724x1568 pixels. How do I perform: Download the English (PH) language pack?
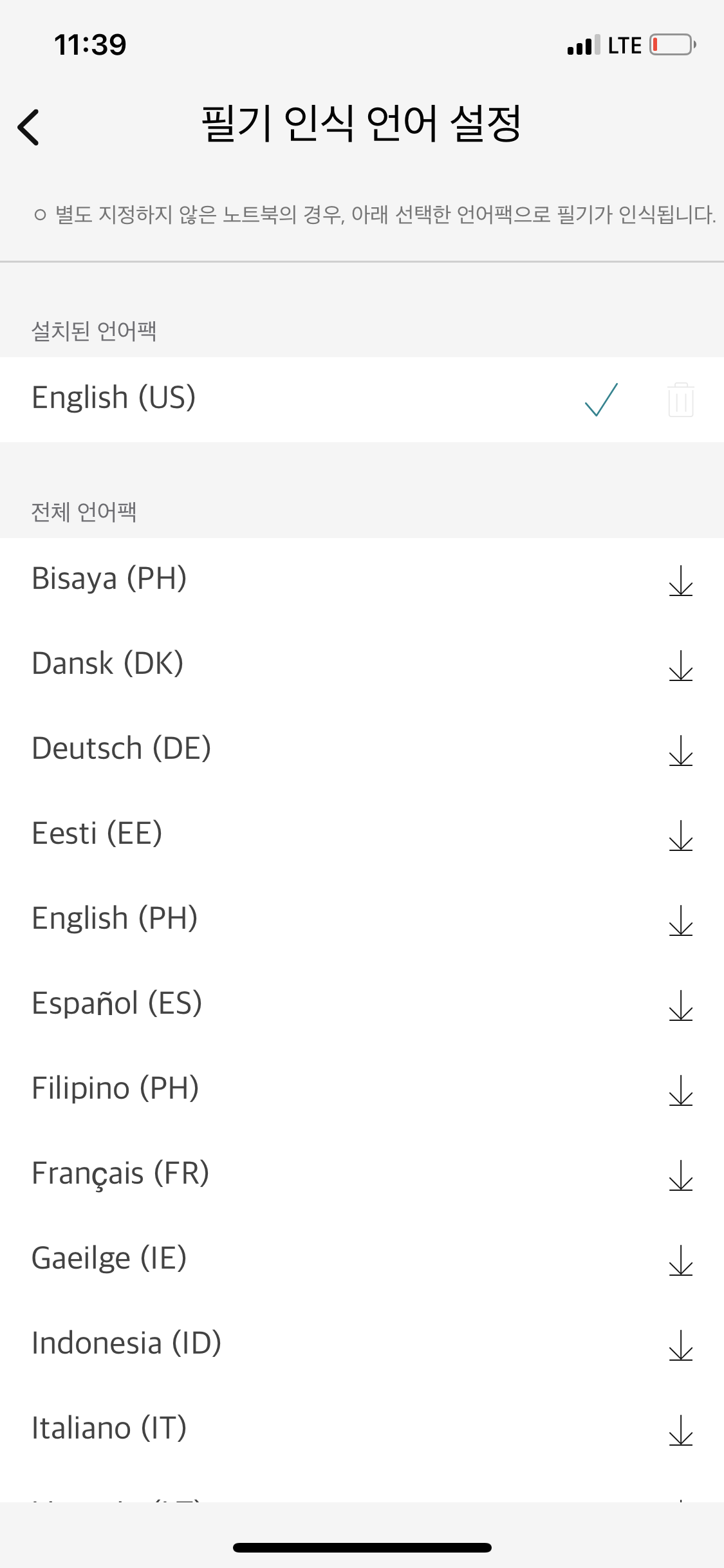(x=680, y=920)
